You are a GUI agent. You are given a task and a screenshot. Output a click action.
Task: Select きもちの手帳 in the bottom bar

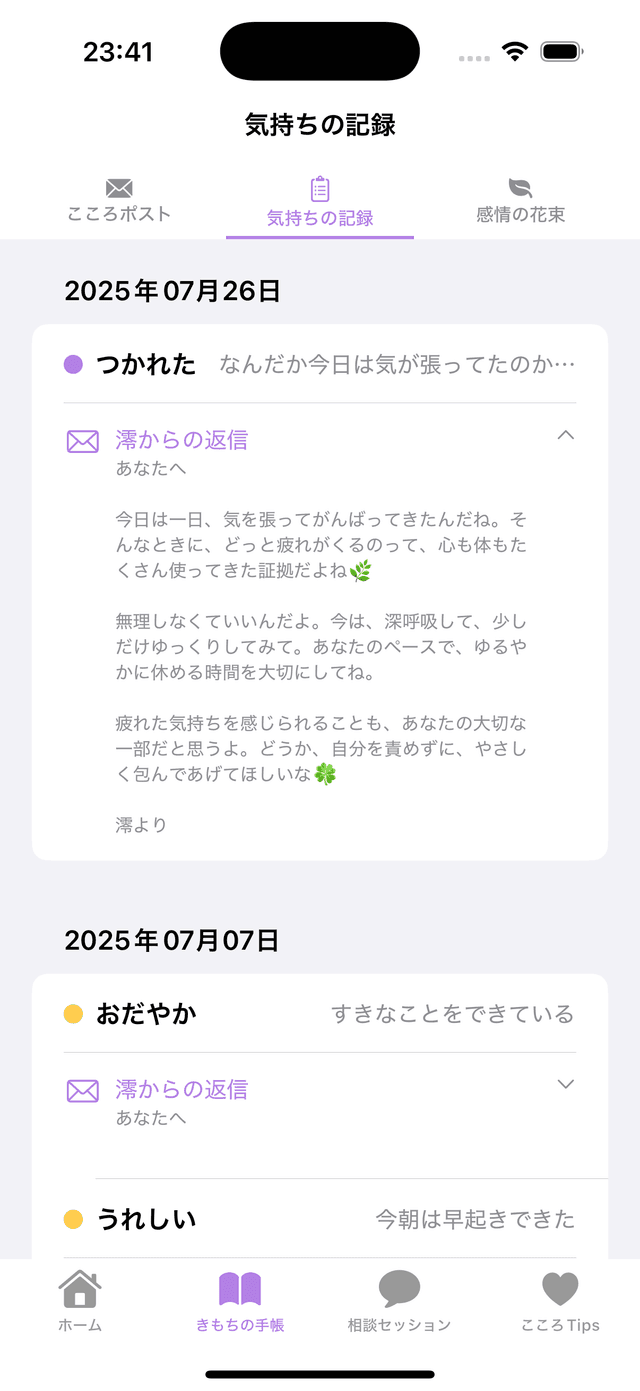tap(240, 1301)
